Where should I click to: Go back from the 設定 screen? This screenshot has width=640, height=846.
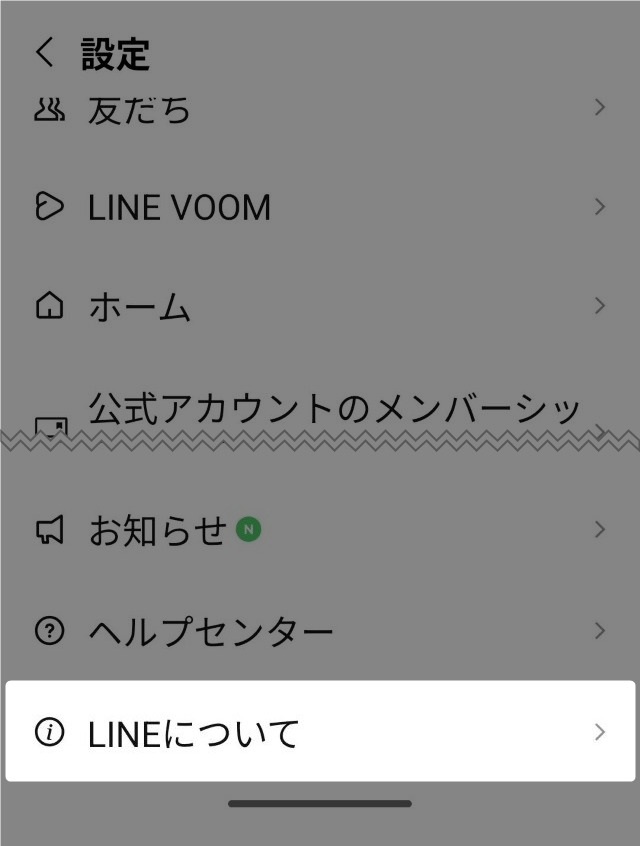coord(44,52)
